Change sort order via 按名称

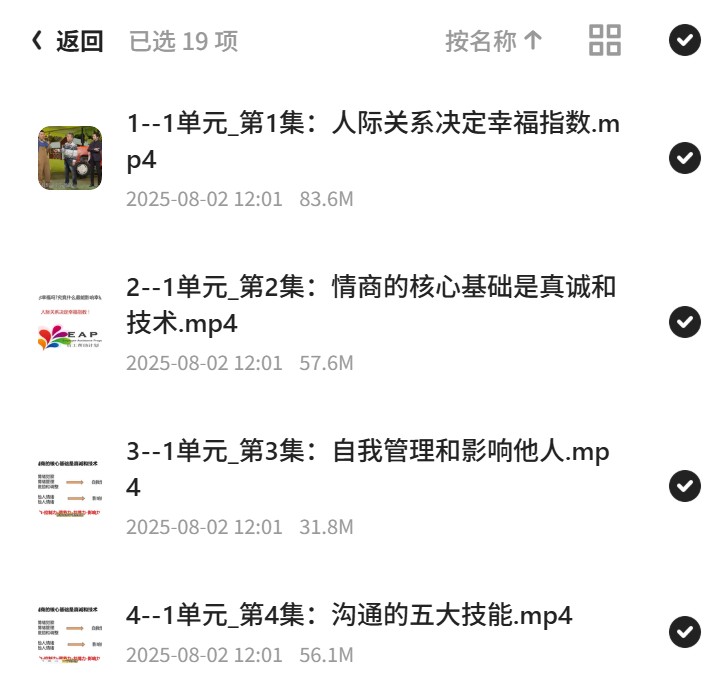pos(494,41)
